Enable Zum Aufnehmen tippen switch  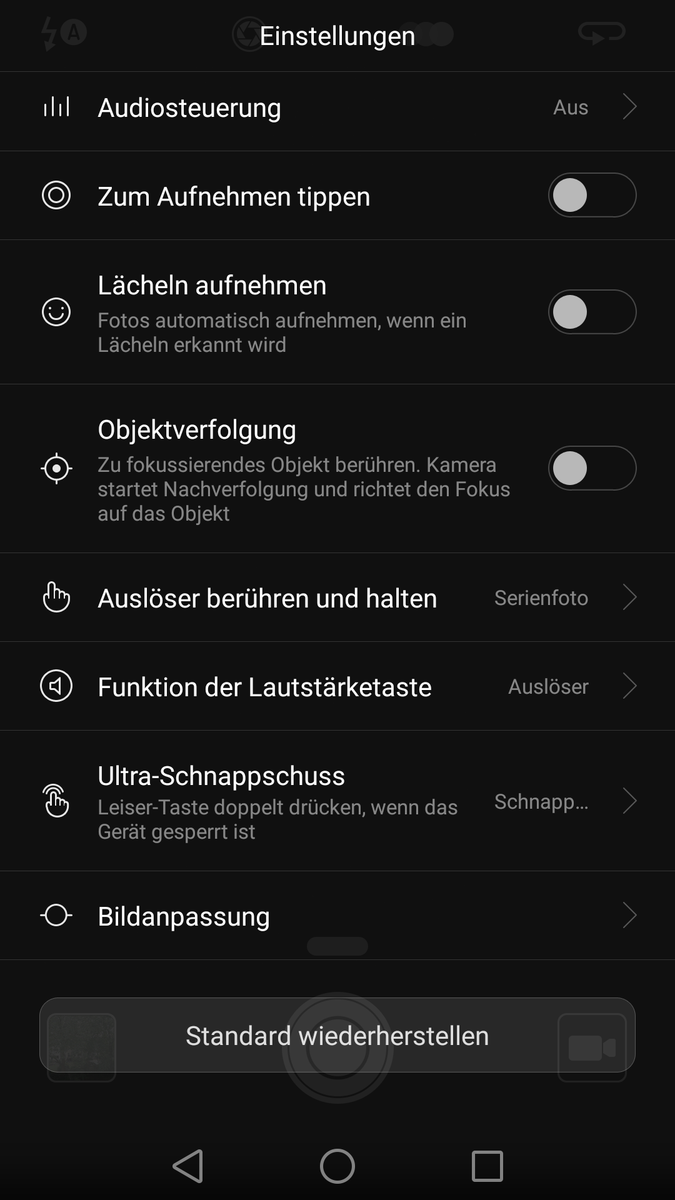click(x=592, y=195)
